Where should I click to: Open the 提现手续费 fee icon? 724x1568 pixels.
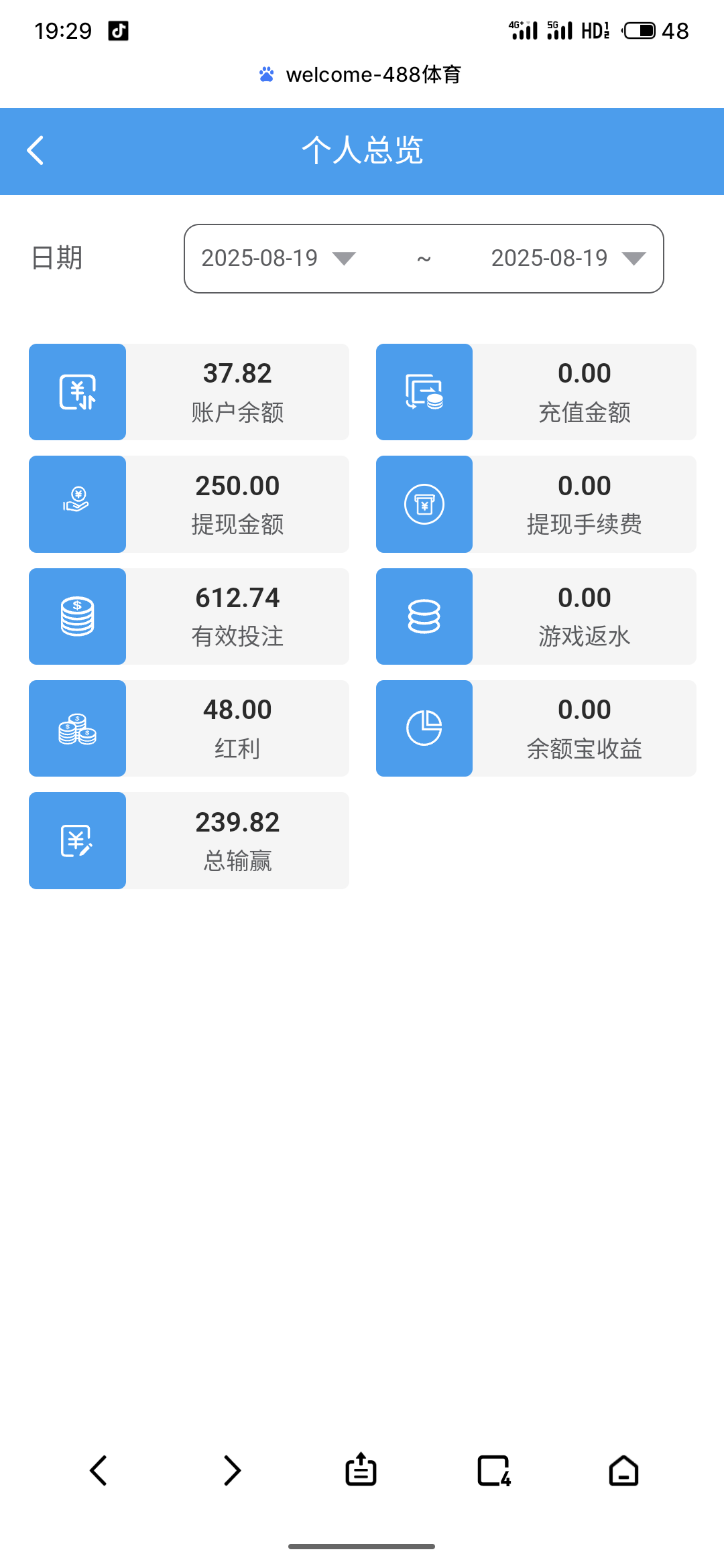pos(424,503)
